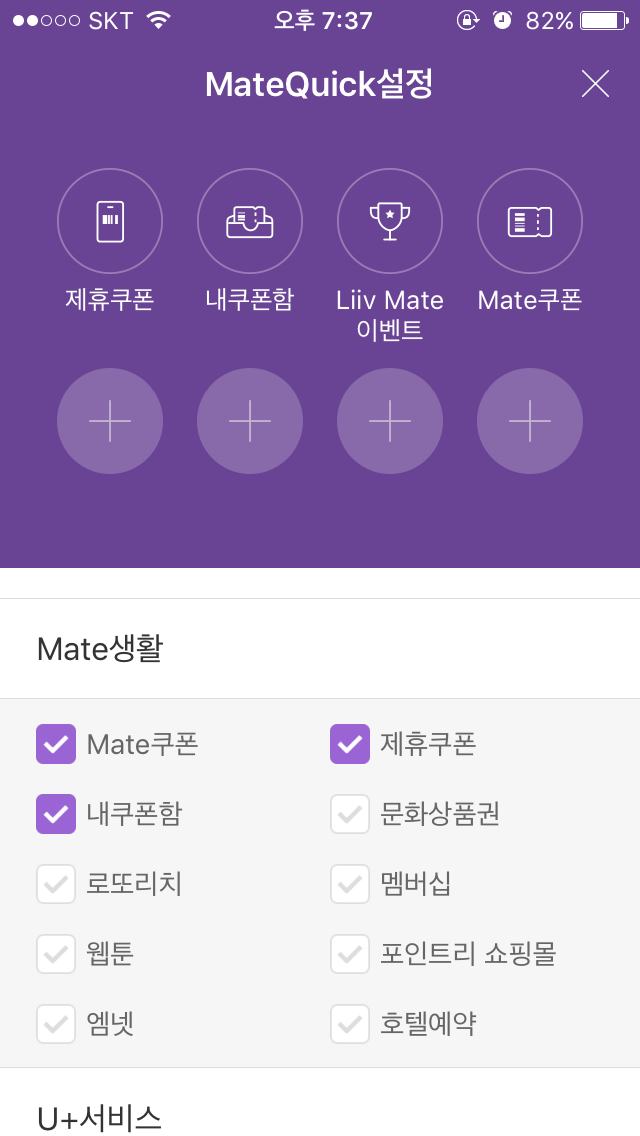
Task: Tick the 호텔예약 checkbox
Action: [x=350, y=1024]
